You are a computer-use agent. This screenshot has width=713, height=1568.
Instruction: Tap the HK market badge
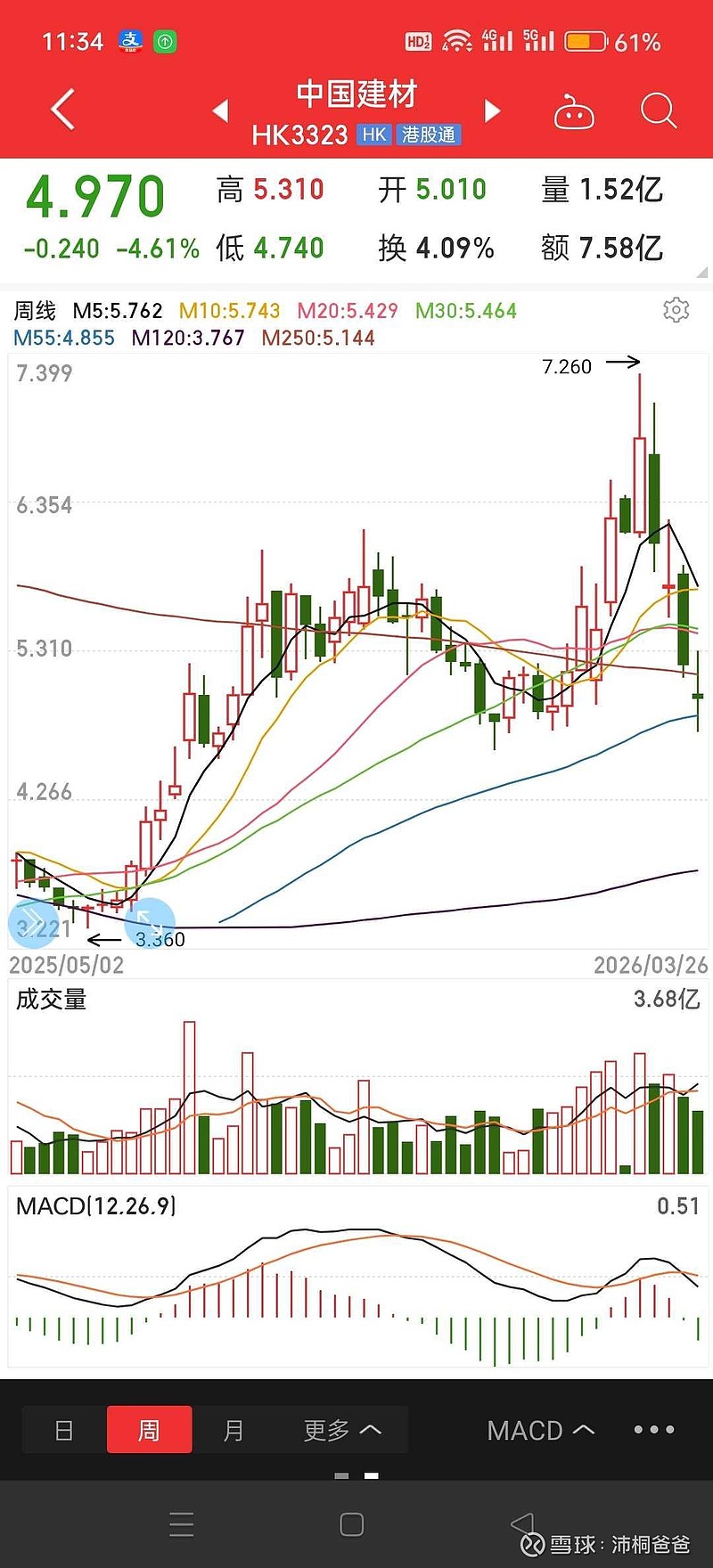point(373,135)
